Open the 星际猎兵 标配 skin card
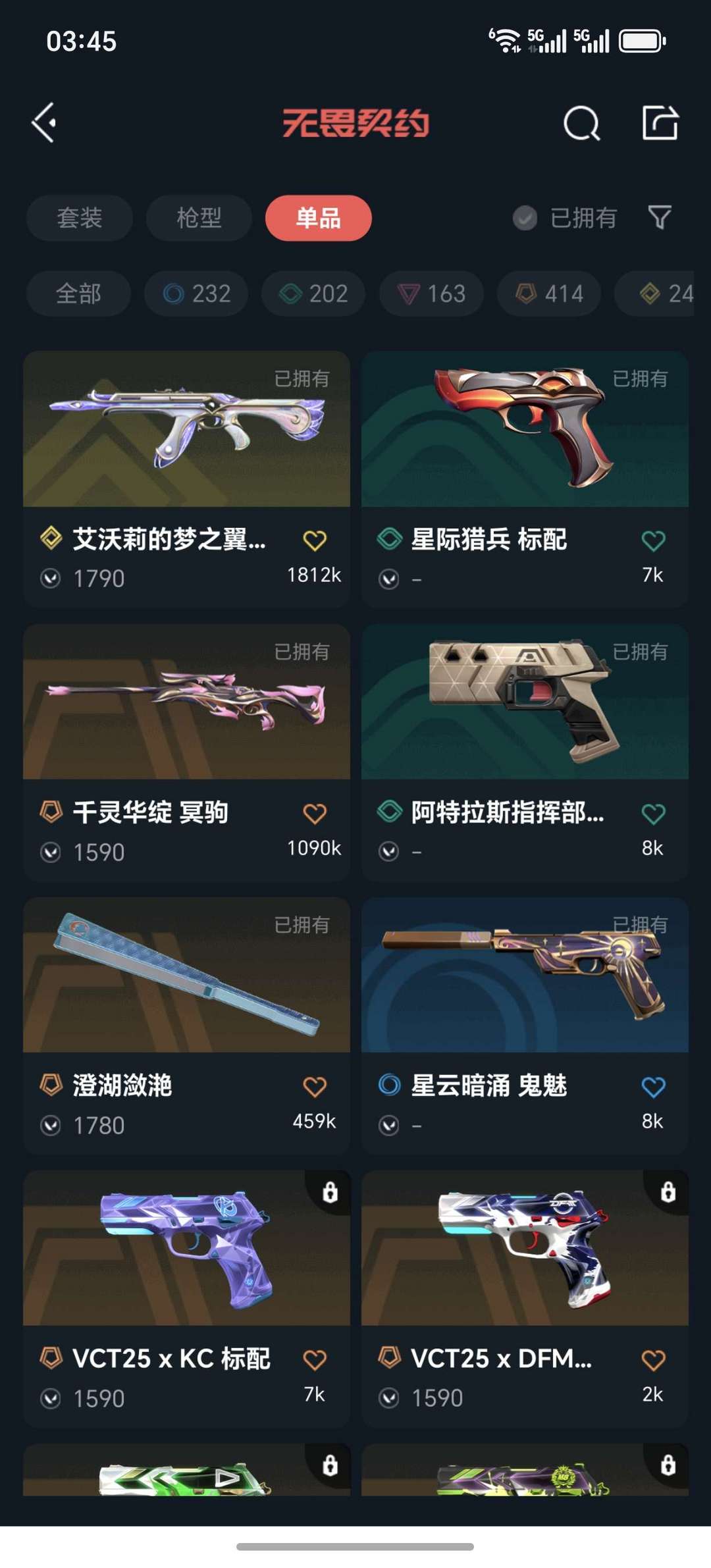Screen dimensions: 711x1568 (525, 479)
